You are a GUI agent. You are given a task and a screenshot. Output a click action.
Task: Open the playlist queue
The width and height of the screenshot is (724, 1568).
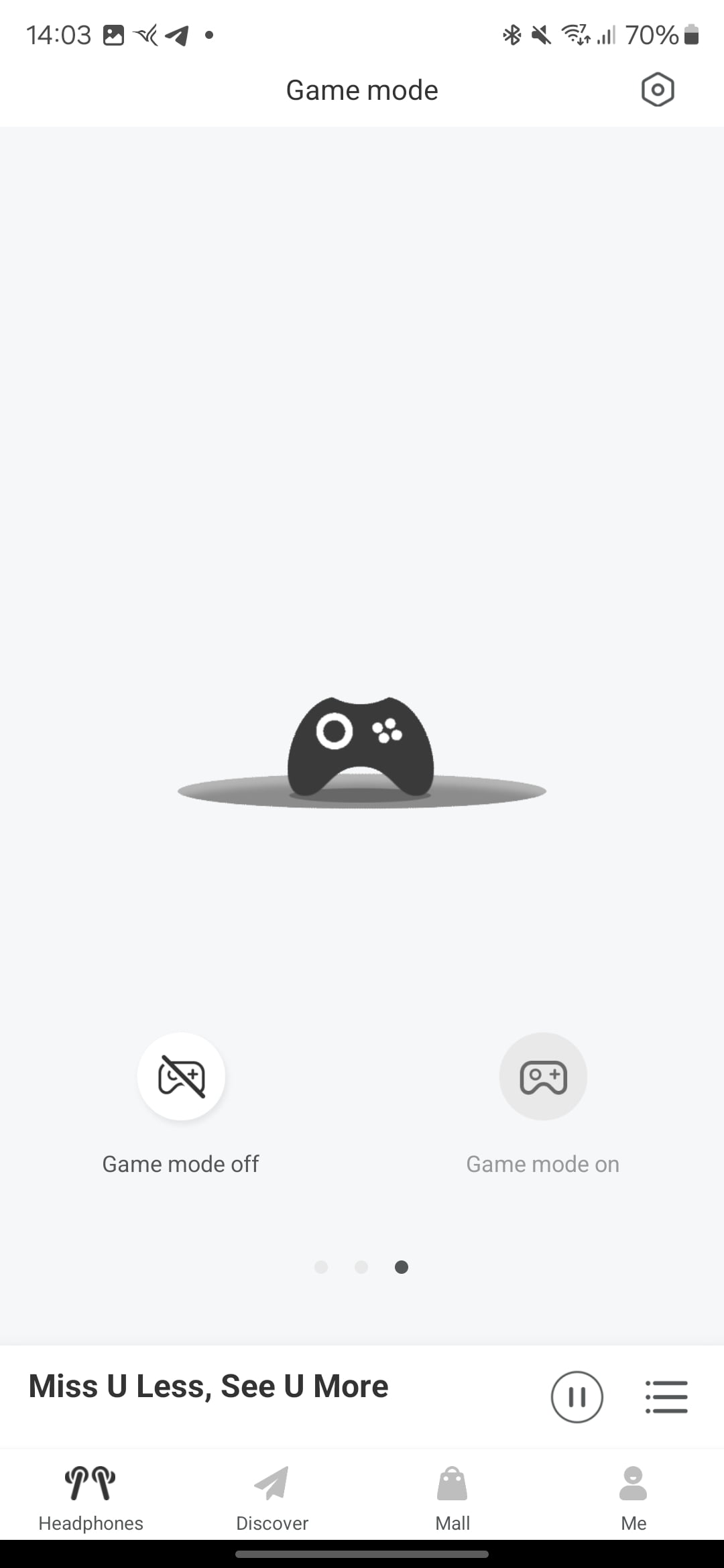click(666, 1397)
